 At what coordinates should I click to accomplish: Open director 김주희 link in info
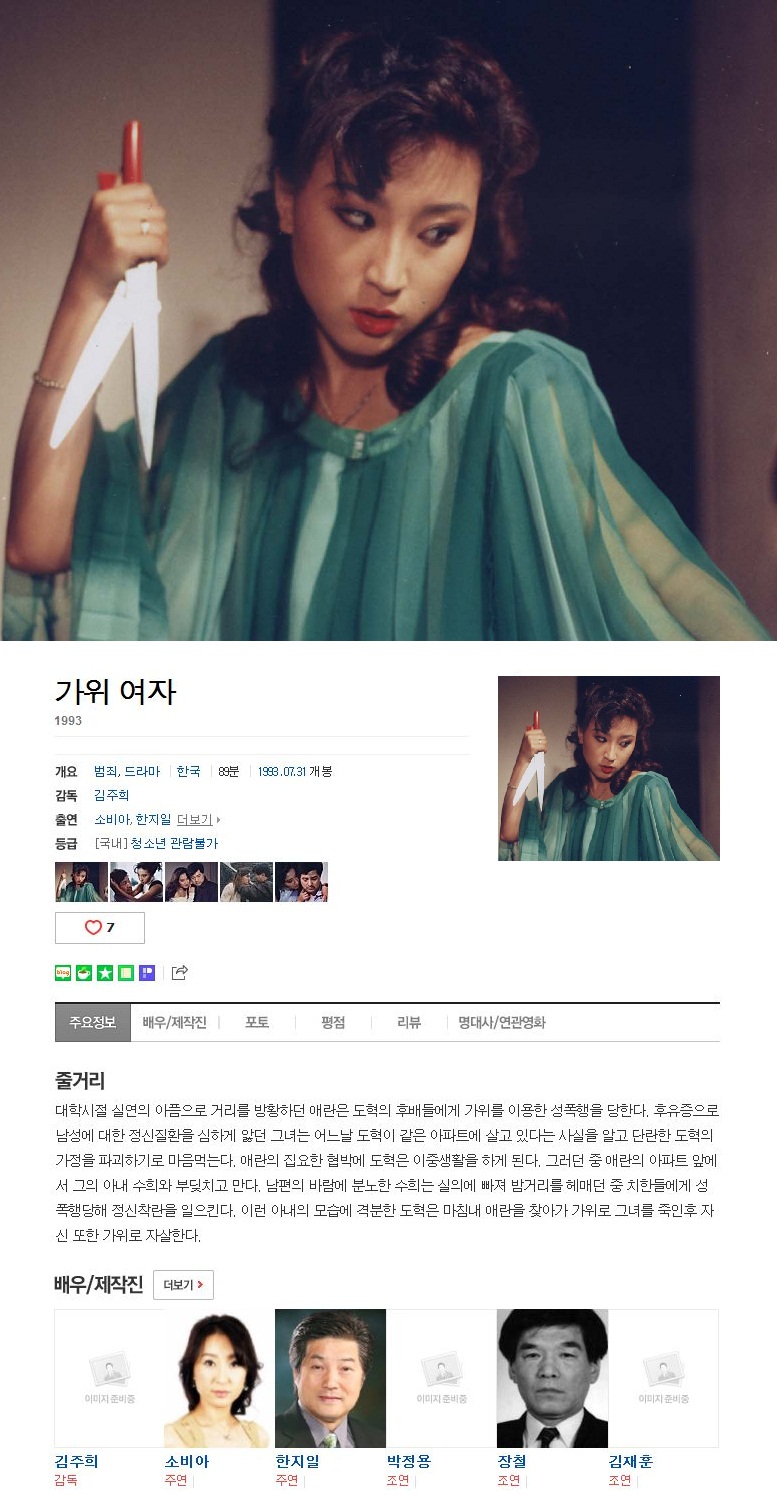point(111,795)
